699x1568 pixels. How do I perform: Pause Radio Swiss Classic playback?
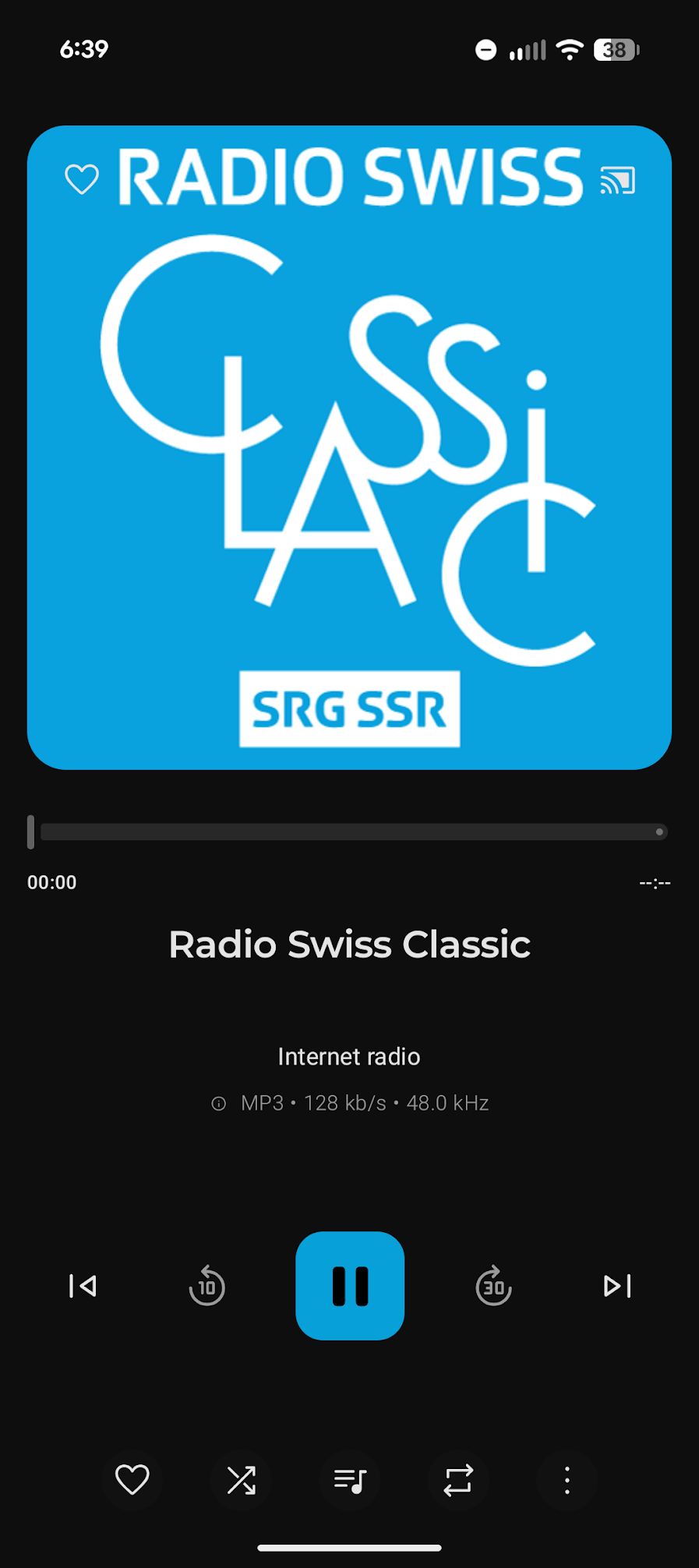click(350, 1285)
